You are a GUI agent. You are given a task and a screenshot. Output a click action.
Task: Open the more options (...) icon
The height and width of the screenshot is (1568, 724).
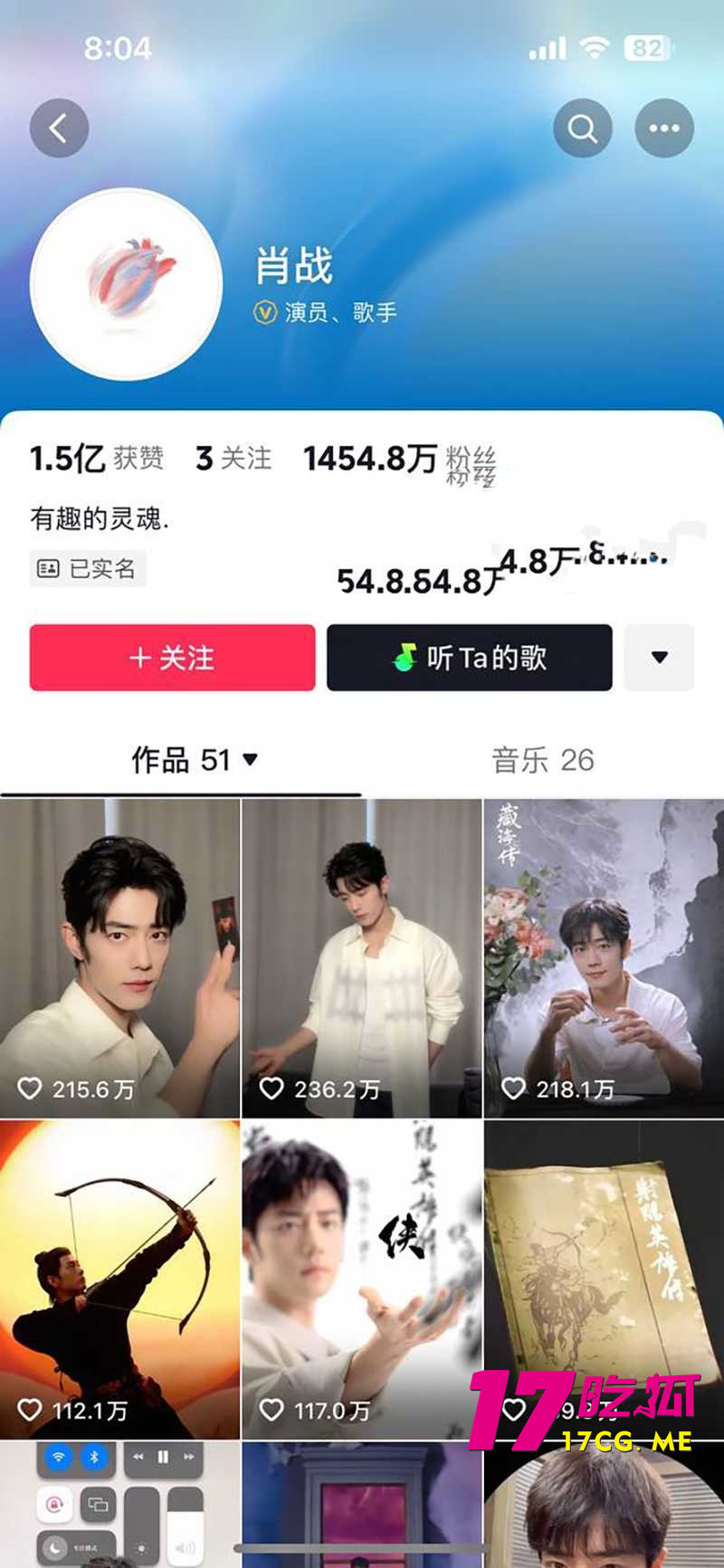(x=663, y=128)
